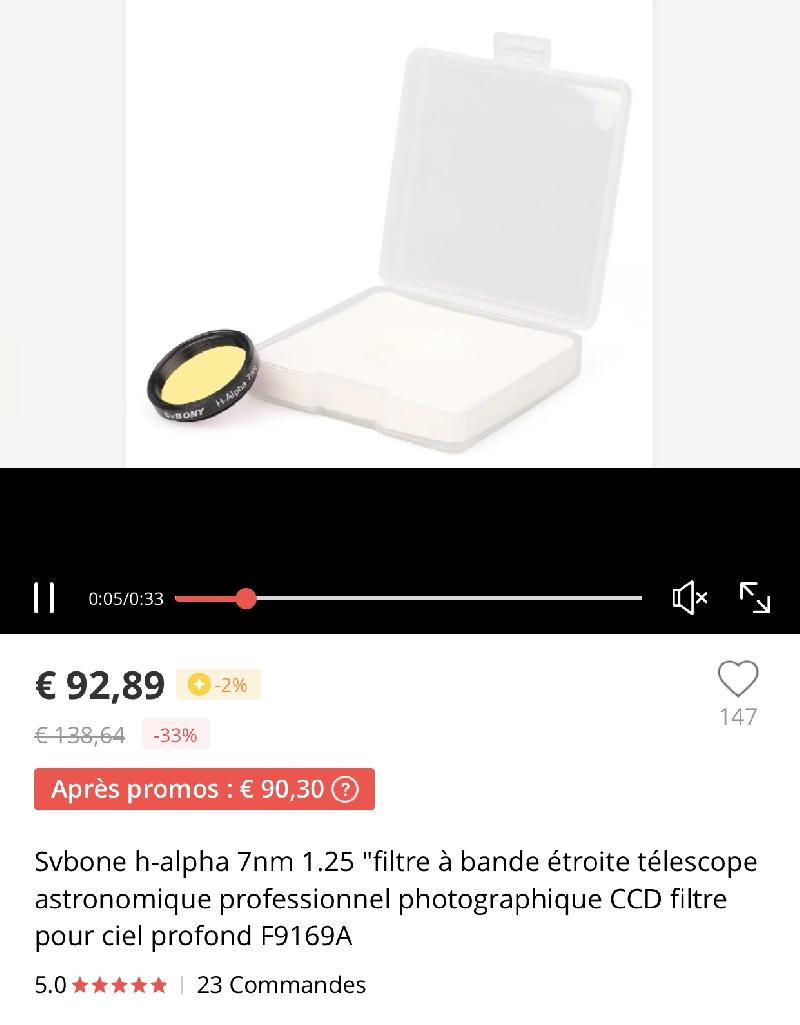Open the Après promos info question mark

coord(344,790)
